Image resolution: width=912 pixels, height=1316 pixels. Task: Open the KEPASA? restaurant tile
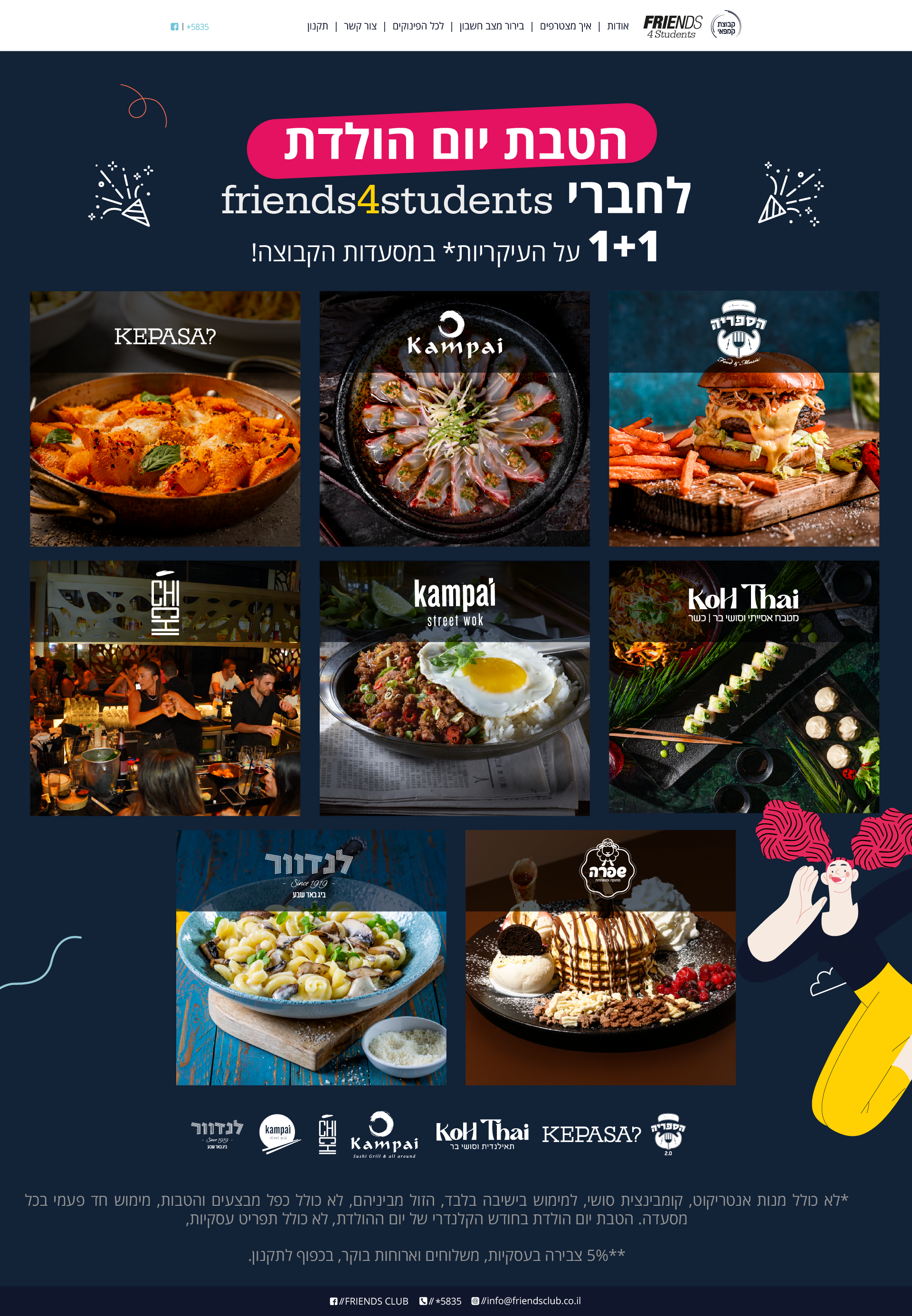[x=164, y=419]
